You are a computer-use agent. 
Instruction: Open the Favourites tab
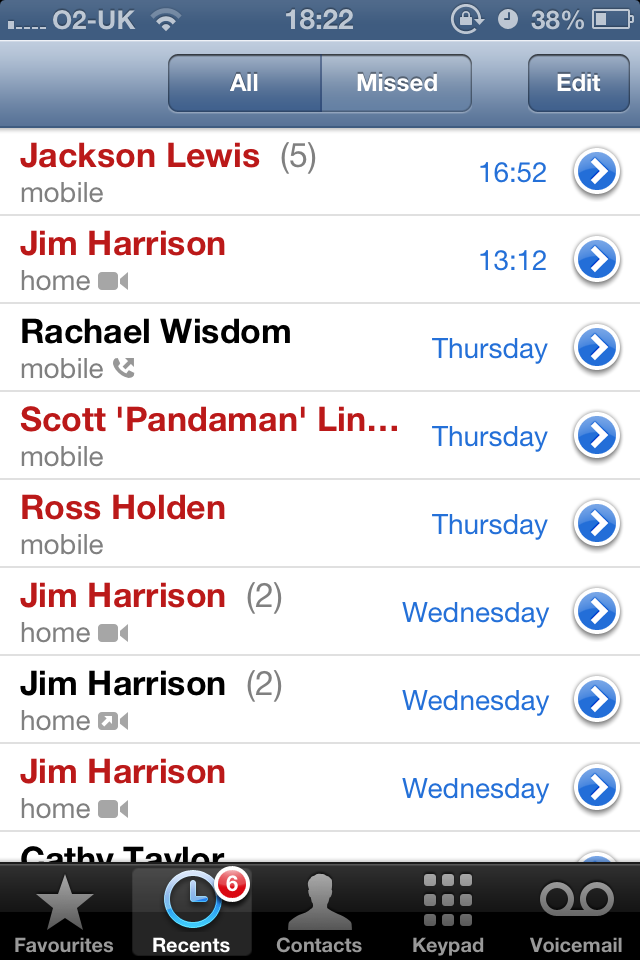(x=64, y=912)
